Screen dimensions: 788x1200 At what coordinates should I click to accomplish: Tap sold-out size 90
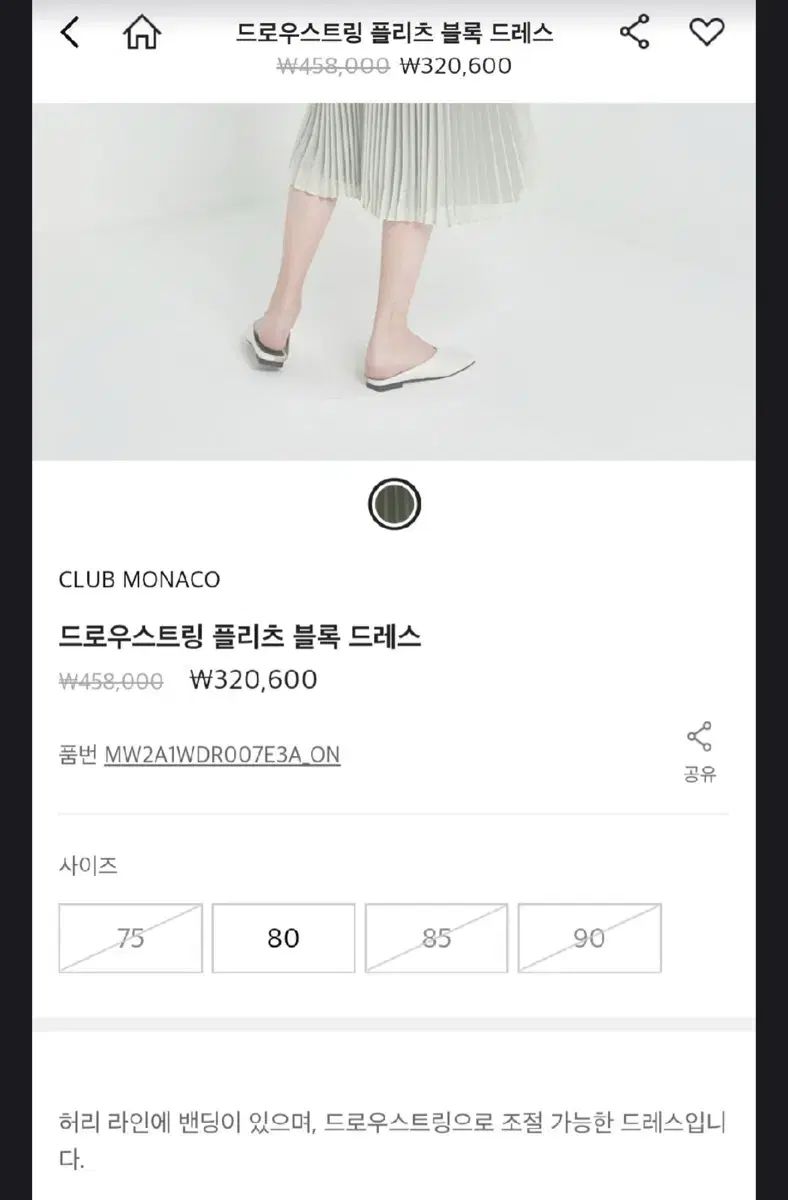point(589,938)
